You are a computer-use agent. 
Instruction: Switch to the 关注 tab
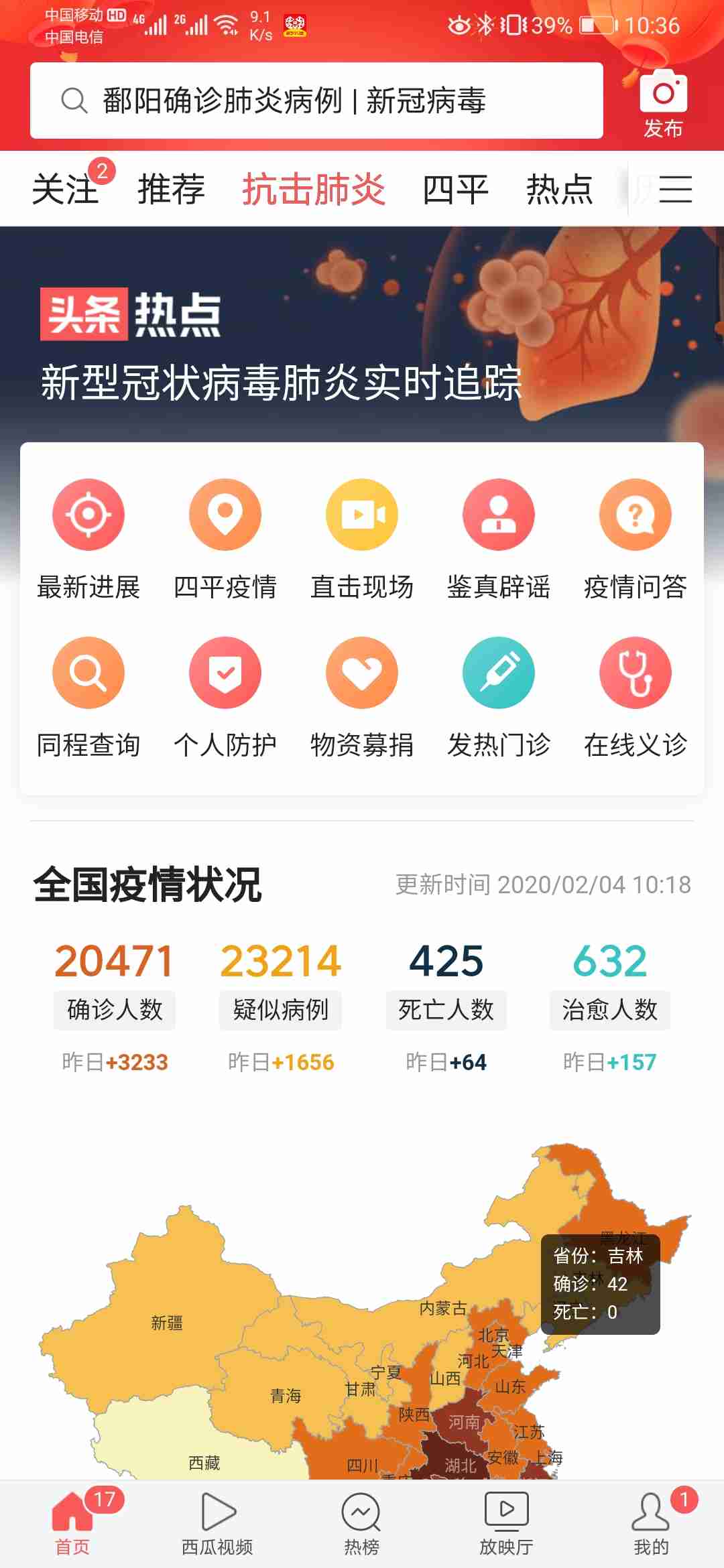click(66, 189)
